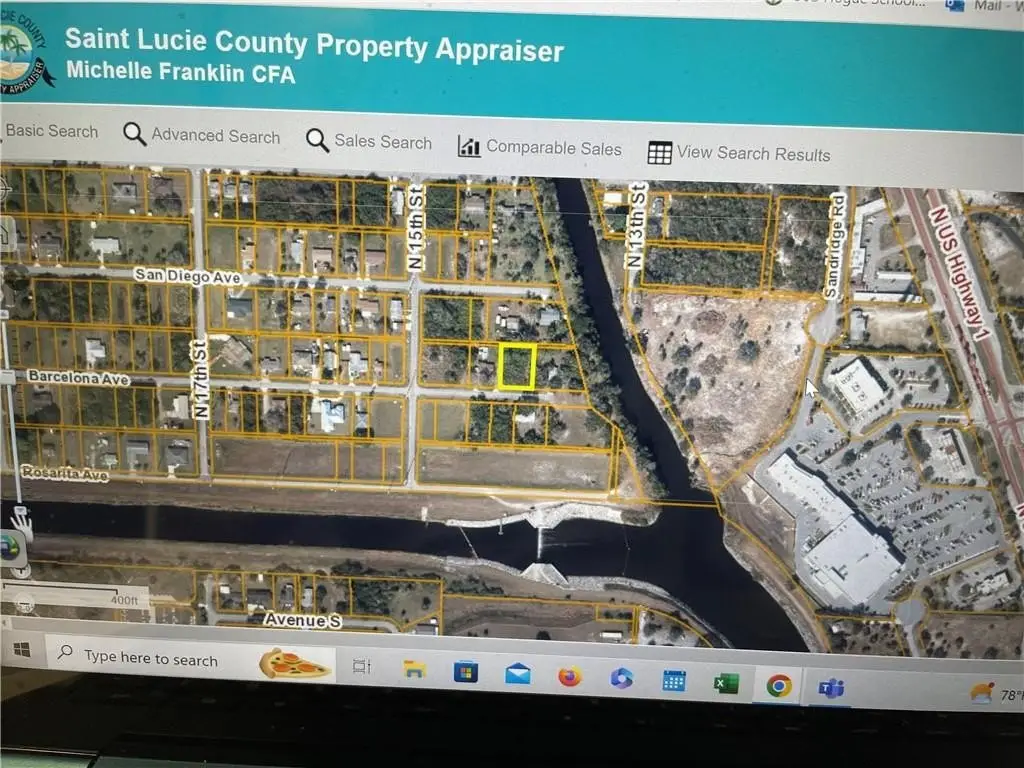
Task: Tap the Type here to search box
Action: point(150,659)
